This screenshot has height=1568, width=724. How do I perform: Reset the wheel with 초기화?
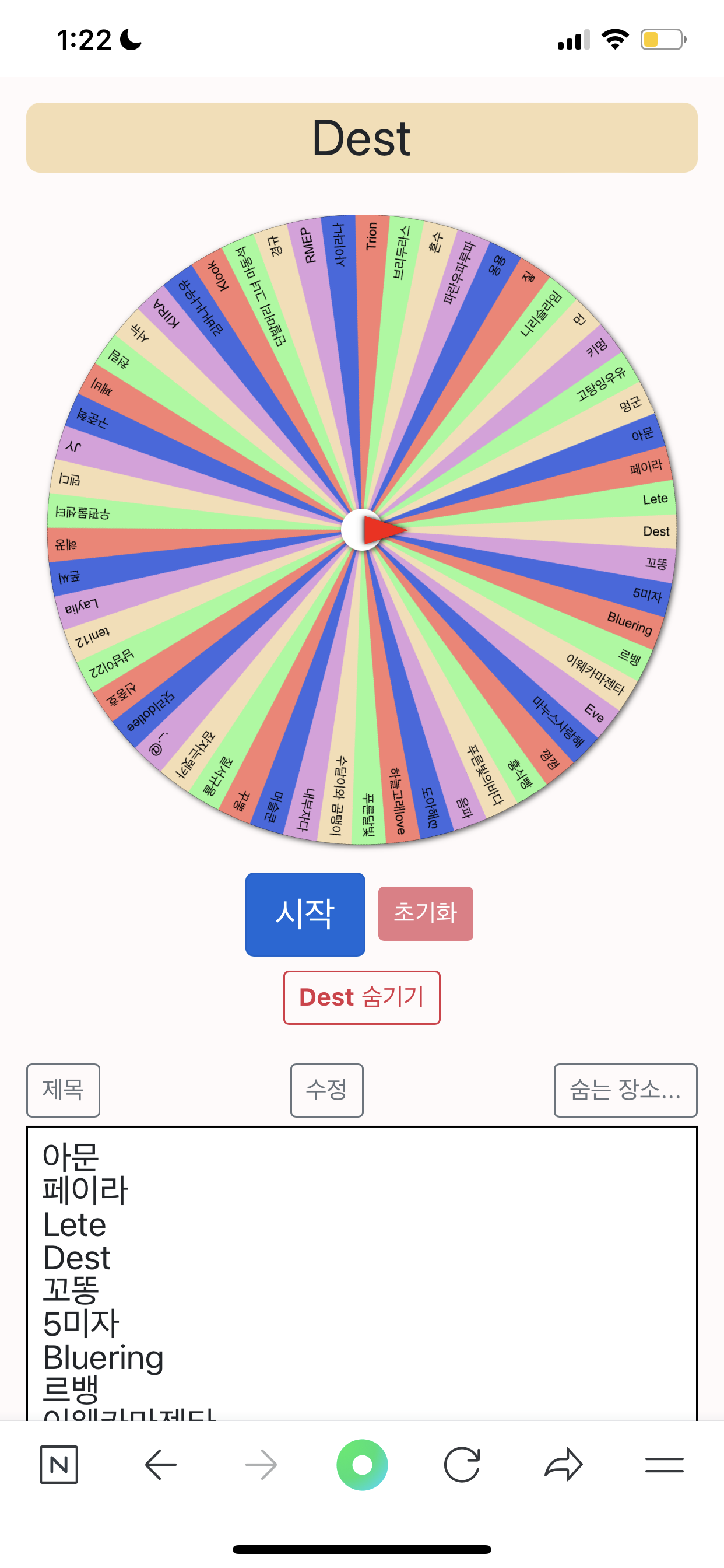[x=426, y=913]
